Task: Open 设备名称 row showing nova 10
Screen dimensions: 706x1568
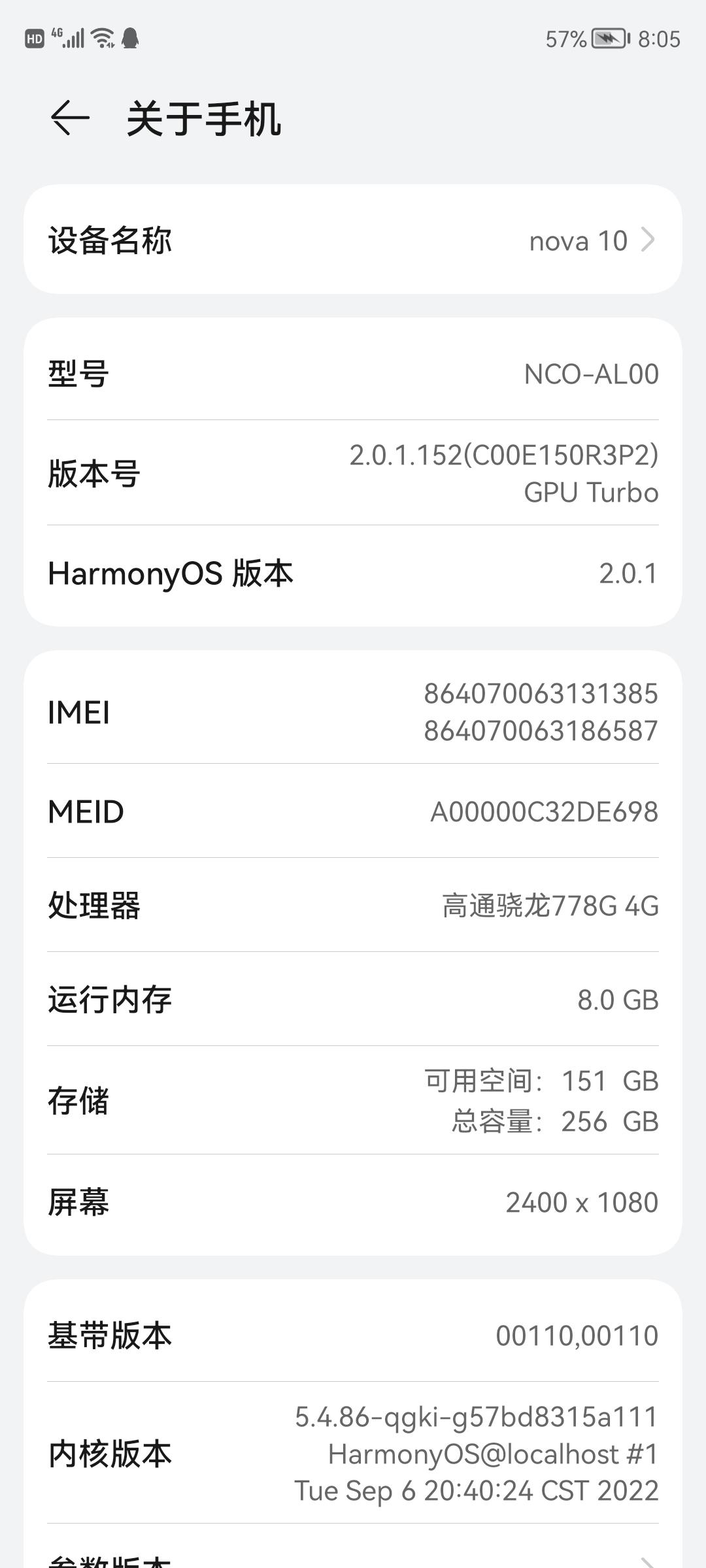Action: (353, 240)
